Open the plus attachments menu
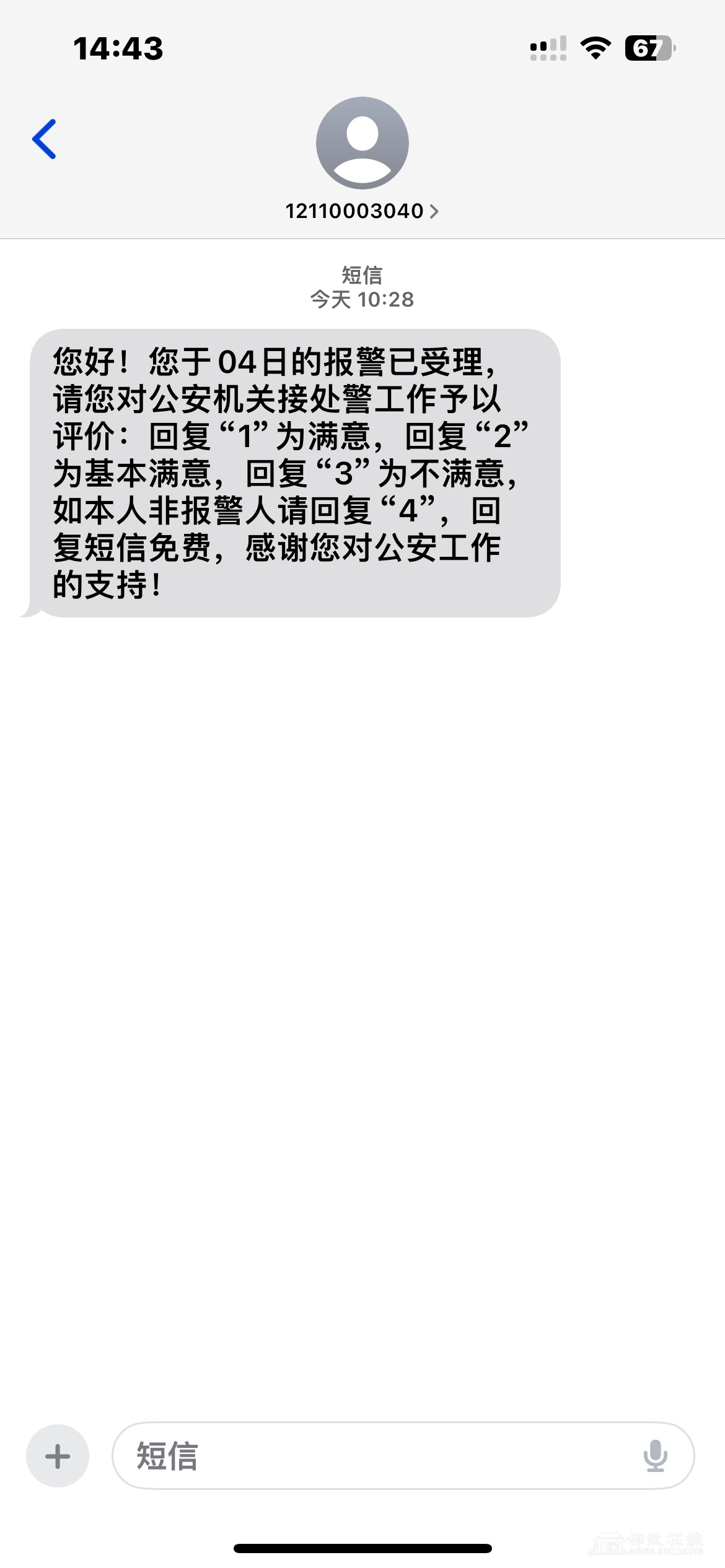725x1568 pixels. coord(58,1456)
